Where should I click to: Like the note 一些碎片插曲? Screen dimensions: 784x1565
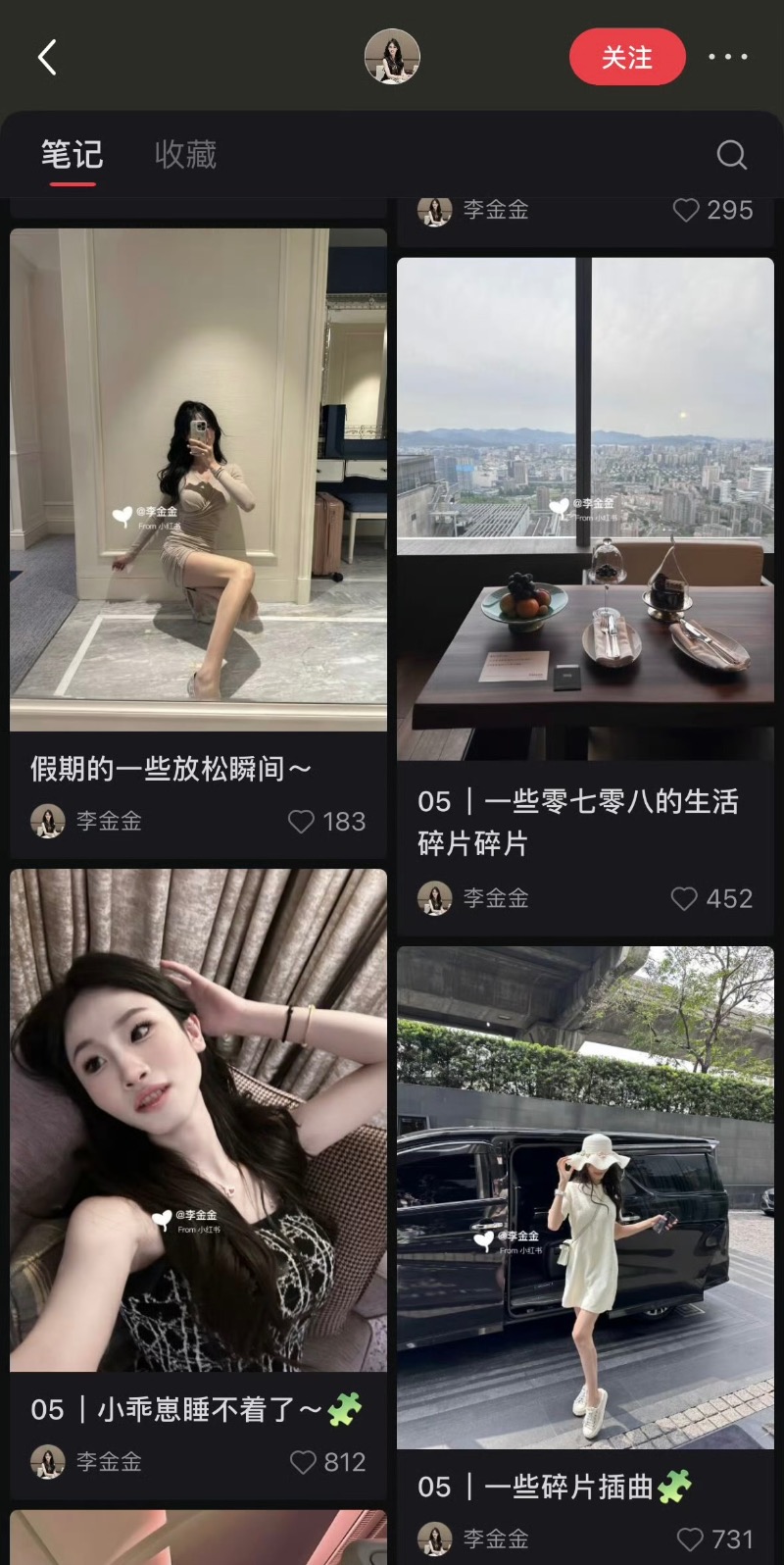[x=691, y=1539]
